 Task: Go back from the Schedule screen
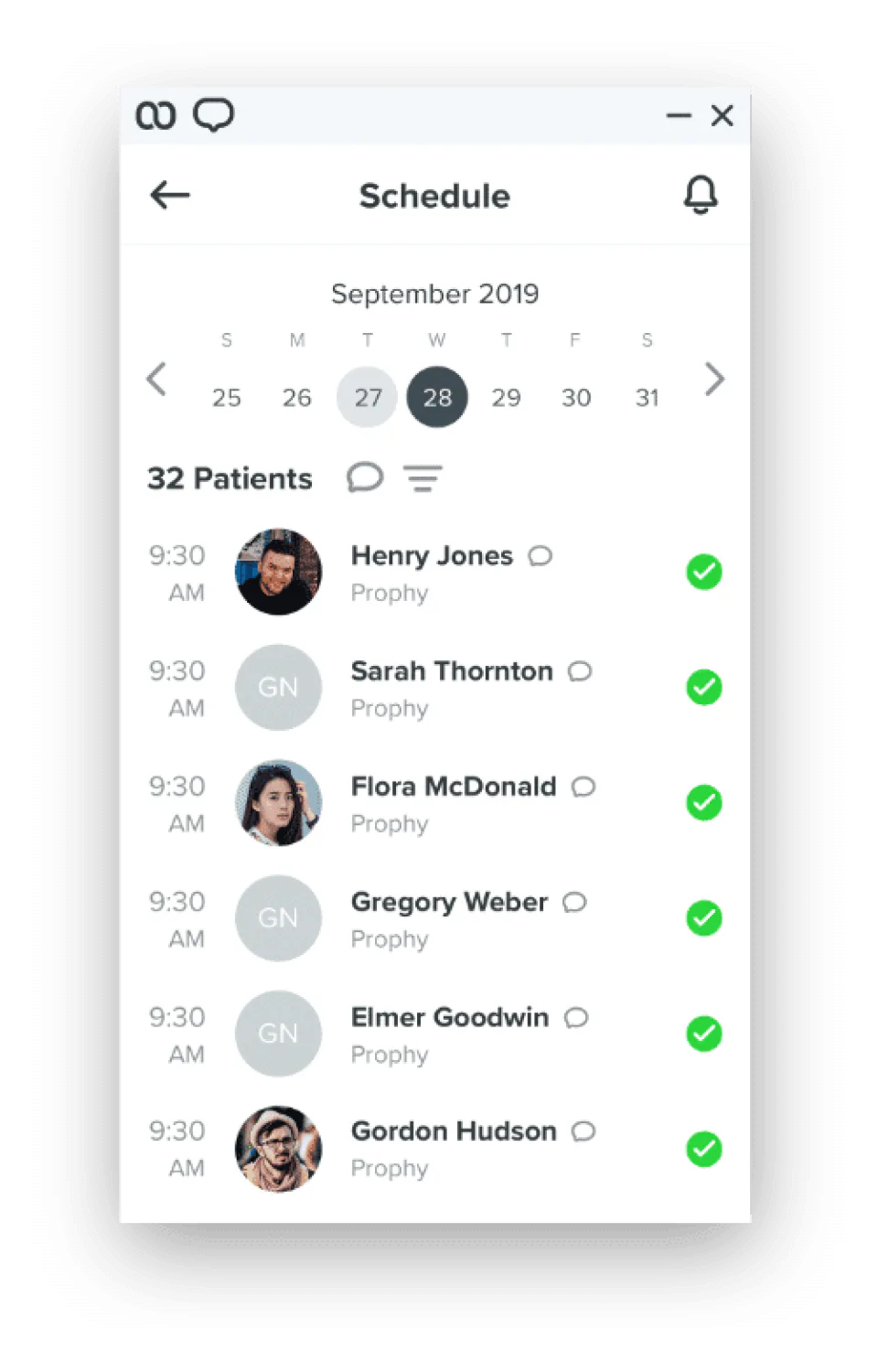tap(170, 195)
